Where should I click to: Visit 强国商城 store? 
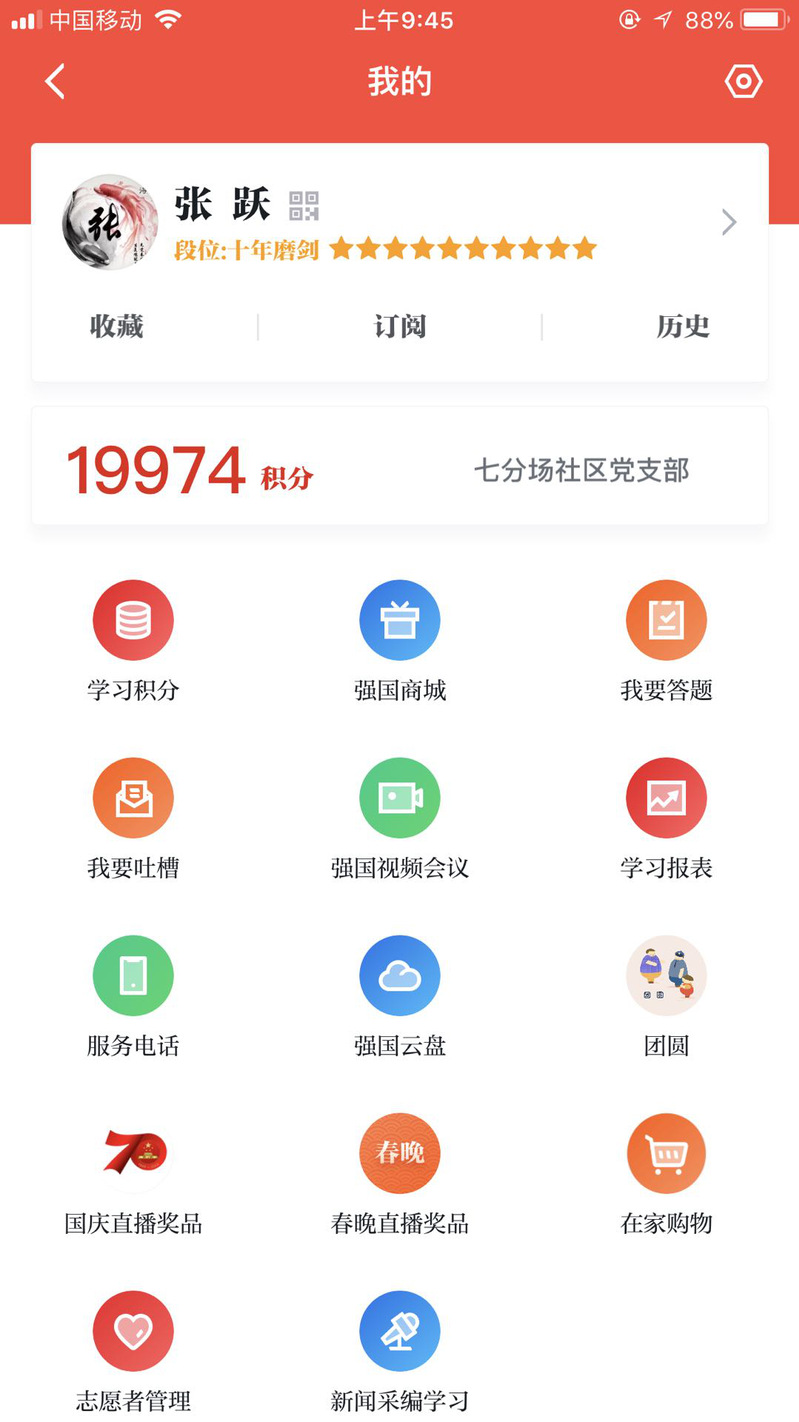[x=400, y=621]
